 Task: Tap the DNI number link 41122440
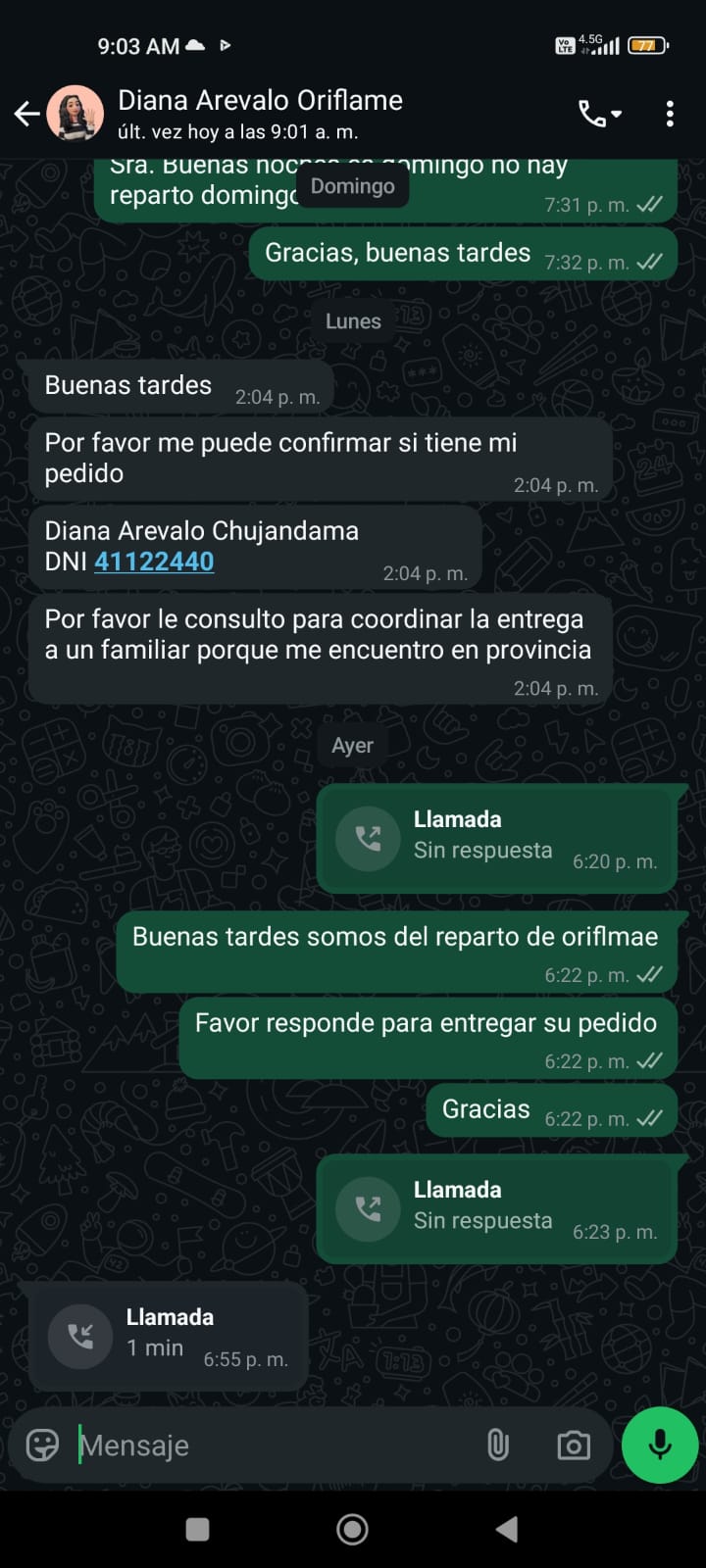tap(154, 562)
